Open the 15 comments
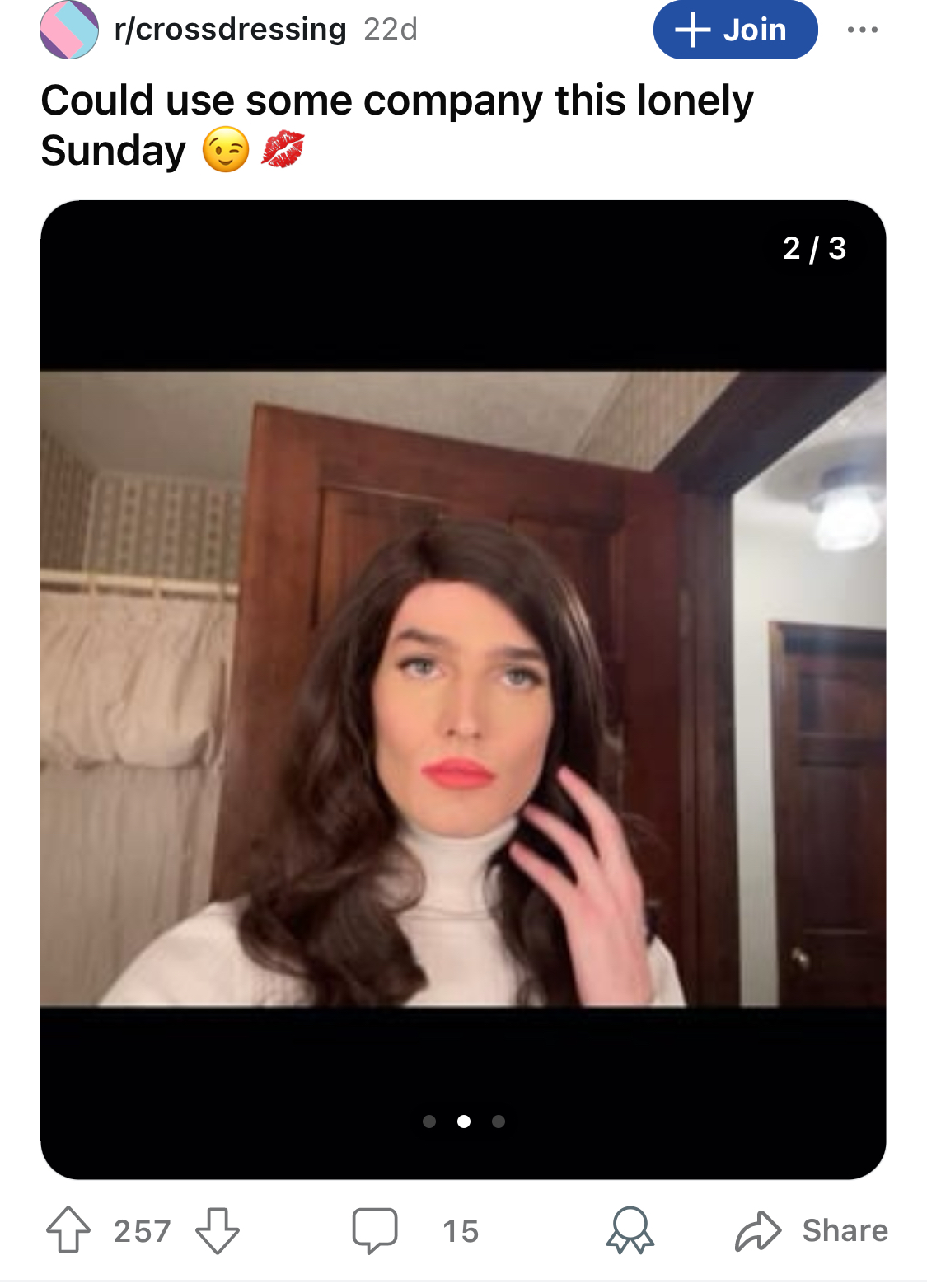Image resolution: width=927 pixels, height=1288 pixels. pyautogui.click(x=415, y=1230)
